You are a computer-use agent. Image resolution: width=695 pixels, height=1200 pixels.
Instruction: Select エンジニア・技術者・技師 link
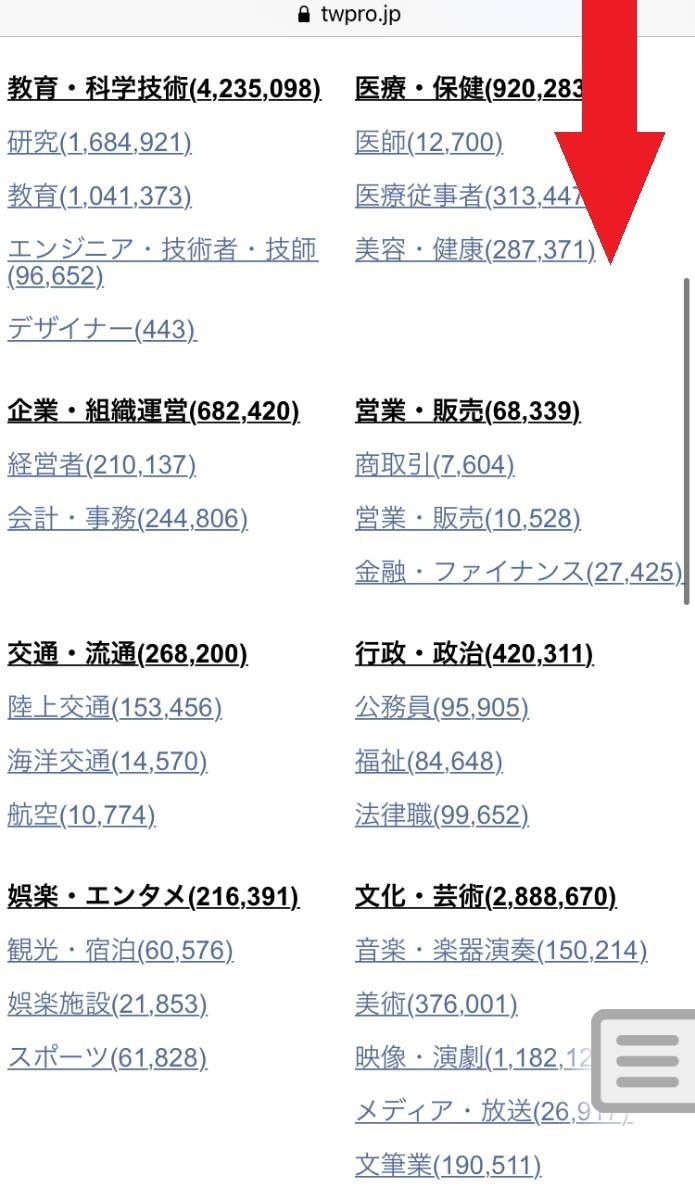click(163, 262)
